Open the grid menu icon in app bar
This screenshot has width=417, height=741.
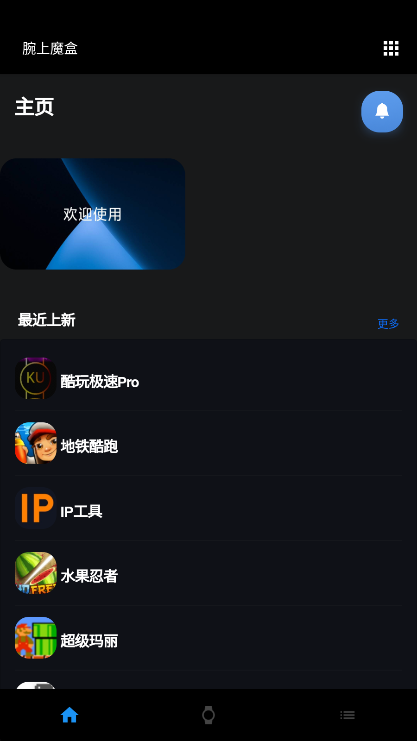point(391,48)
